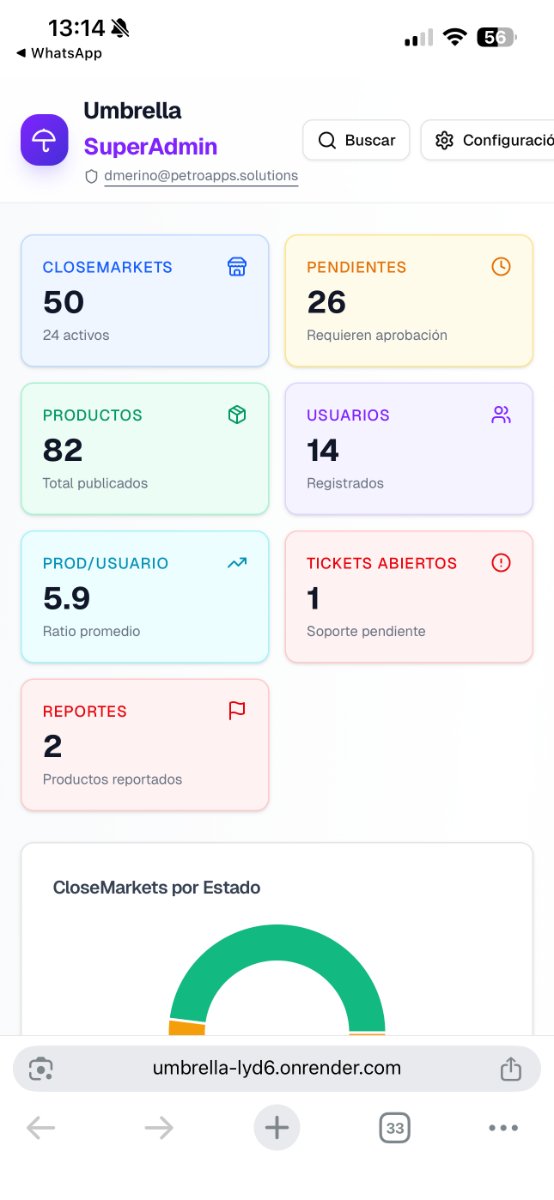Open the Tickets Abiertos card
Screen dimensions: 554x1200
pyautogui.click(x=409, y=597)
